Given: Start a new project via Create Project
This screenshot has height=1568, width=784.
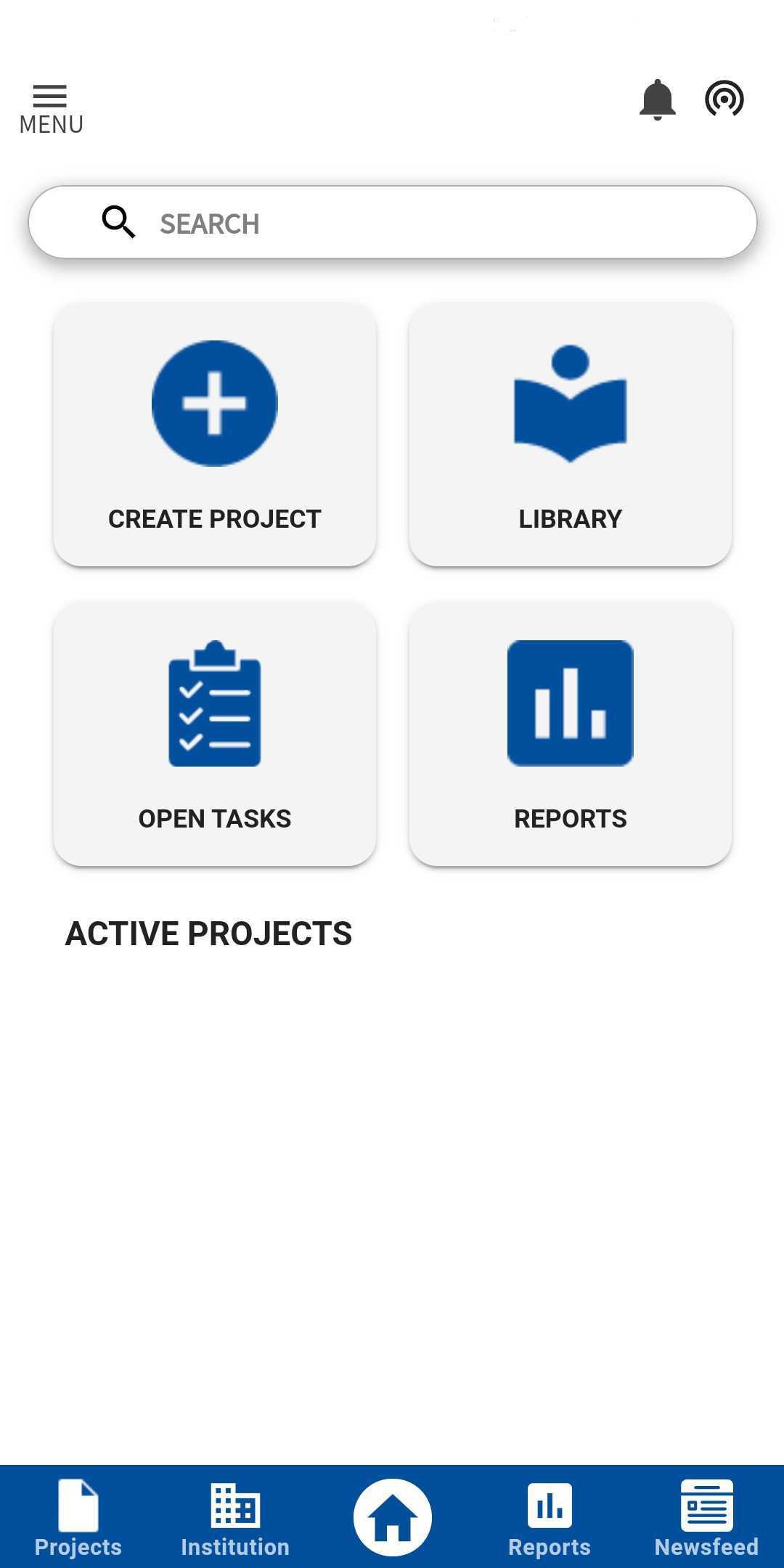Looking at the screenshot, I should (215, 434).
